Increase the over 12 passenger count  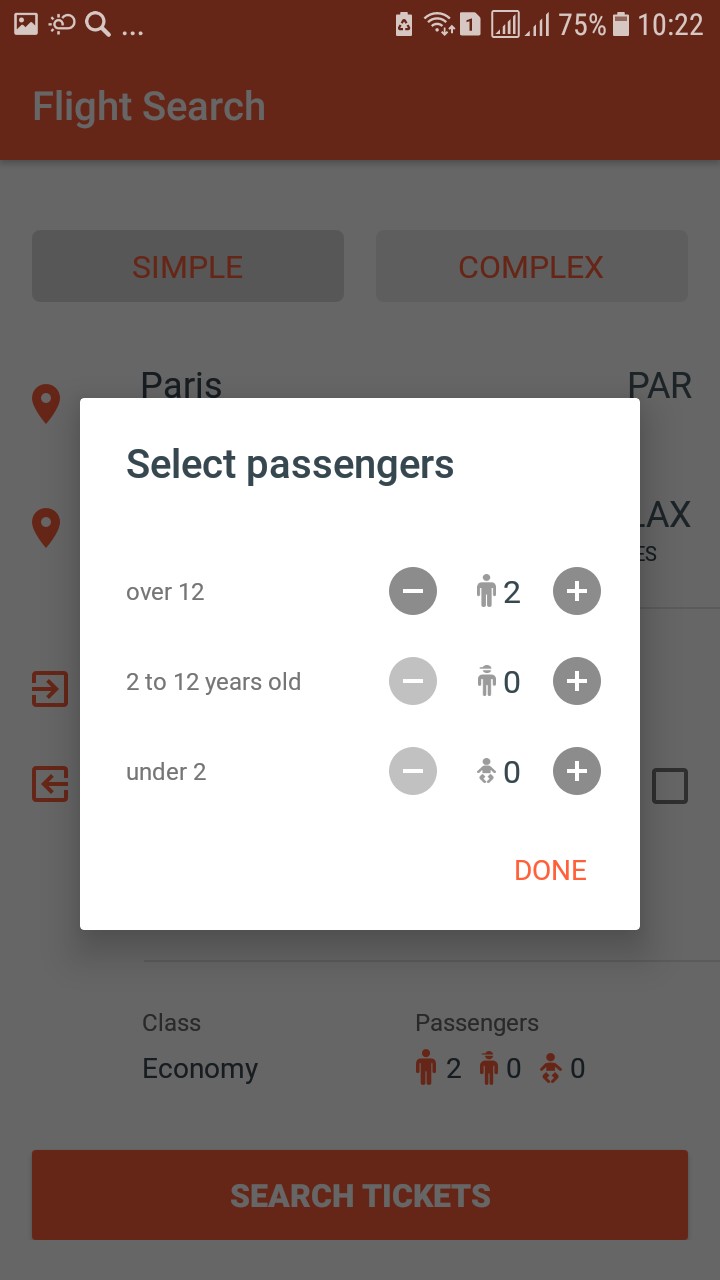pos(577,591)
